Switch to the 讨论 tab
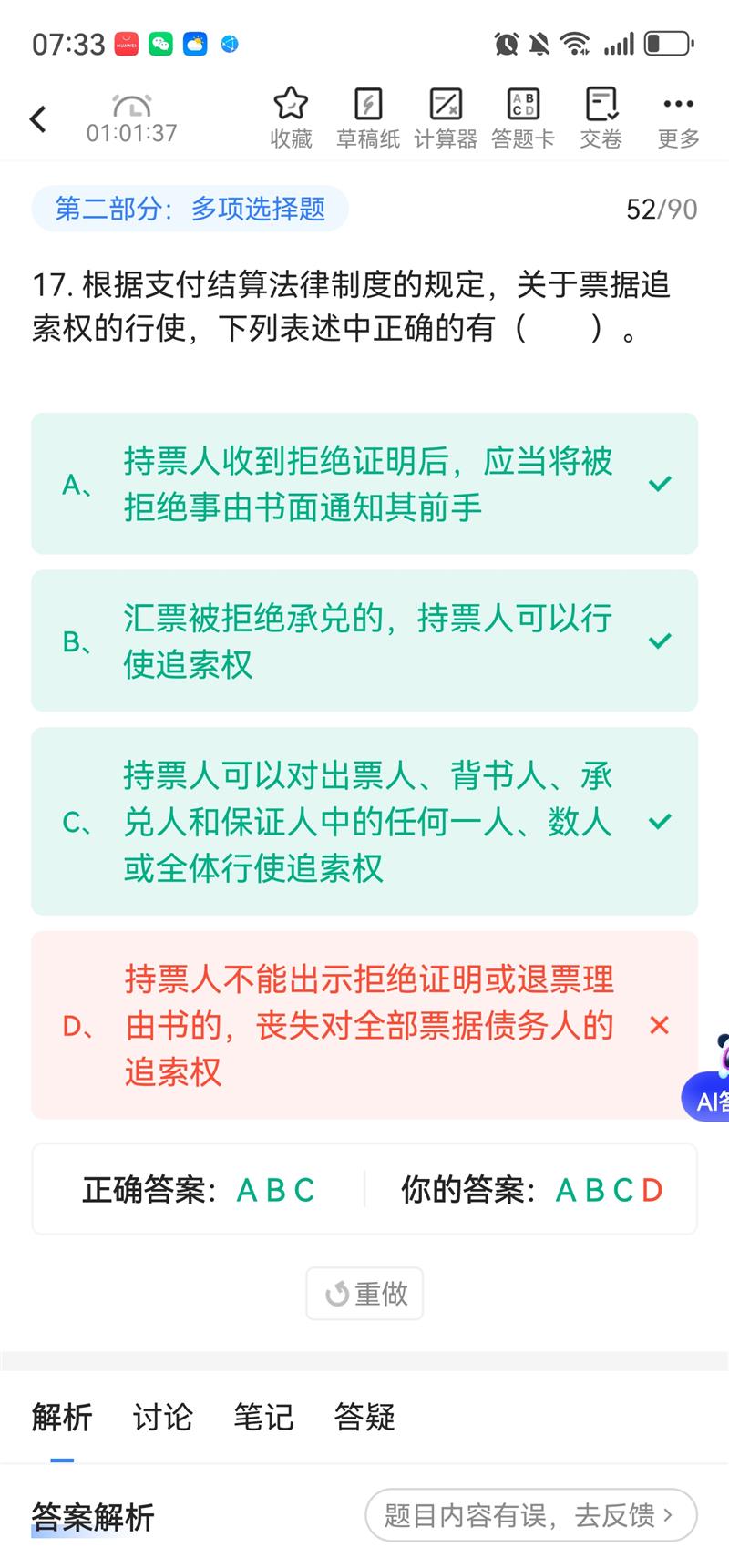729x1568 pixels. (x=162, y=1417)
